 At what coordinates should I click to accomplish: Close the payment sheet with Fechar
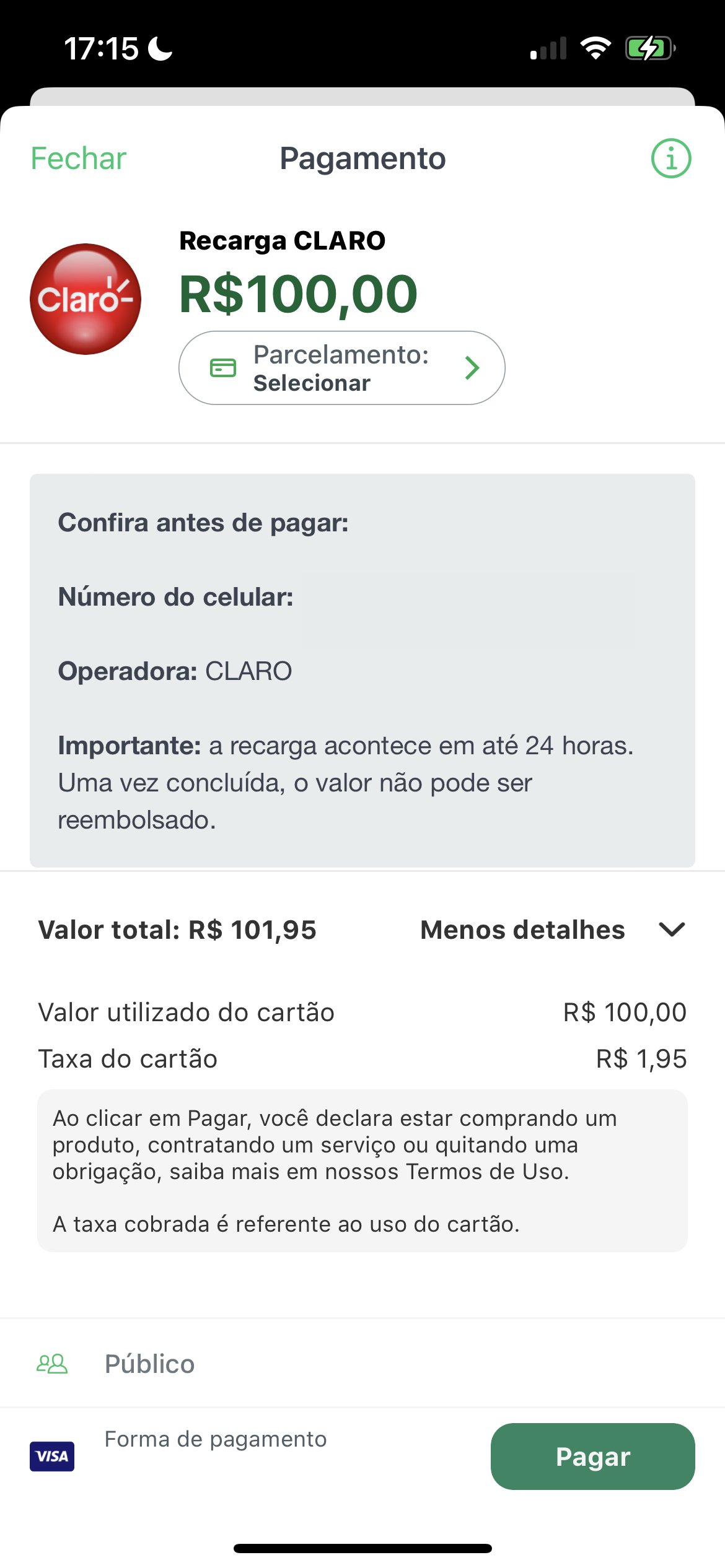79,159
